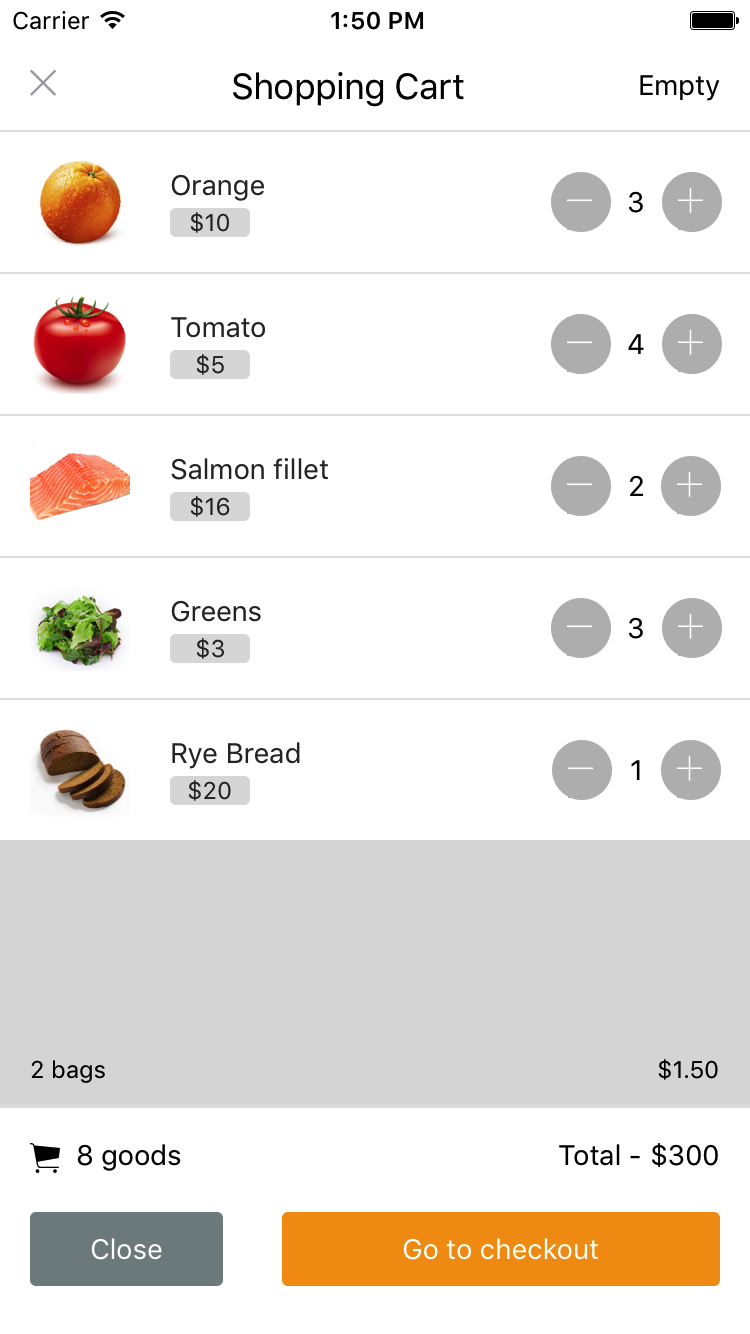
Task: Increase the Orange quantity
Action: [x=691, y=202]
